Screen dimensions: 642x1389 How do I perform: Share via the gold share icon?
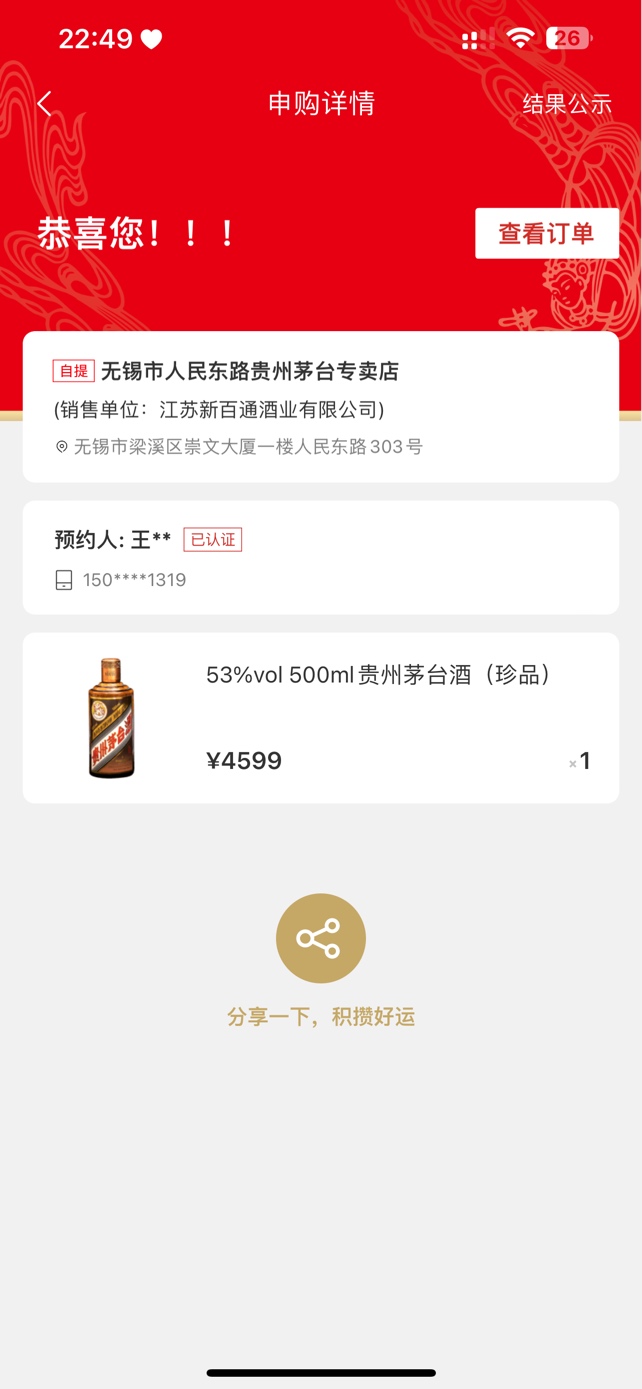(320, 938)
